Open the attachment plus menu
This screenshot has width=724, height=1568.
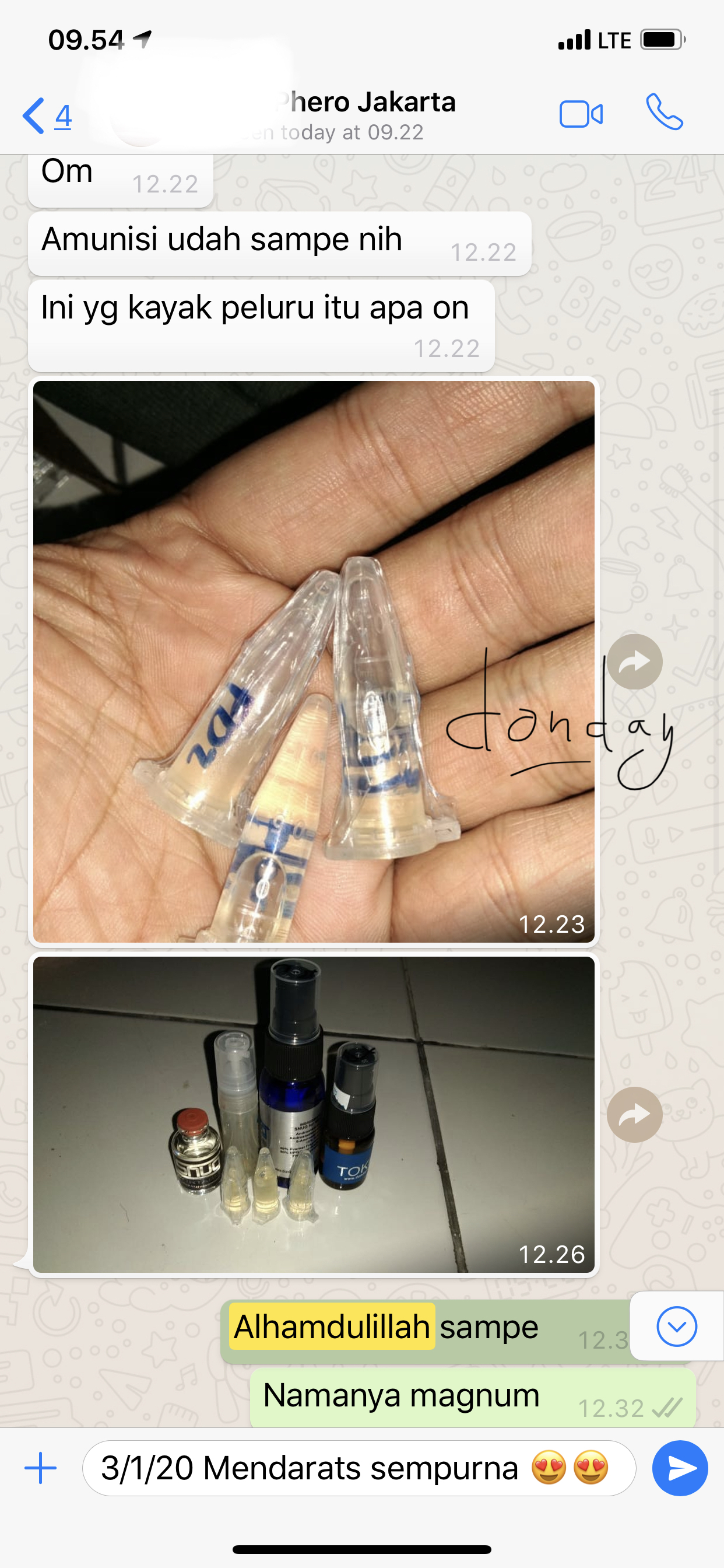pyautogui.click(x=41, y=1468)
